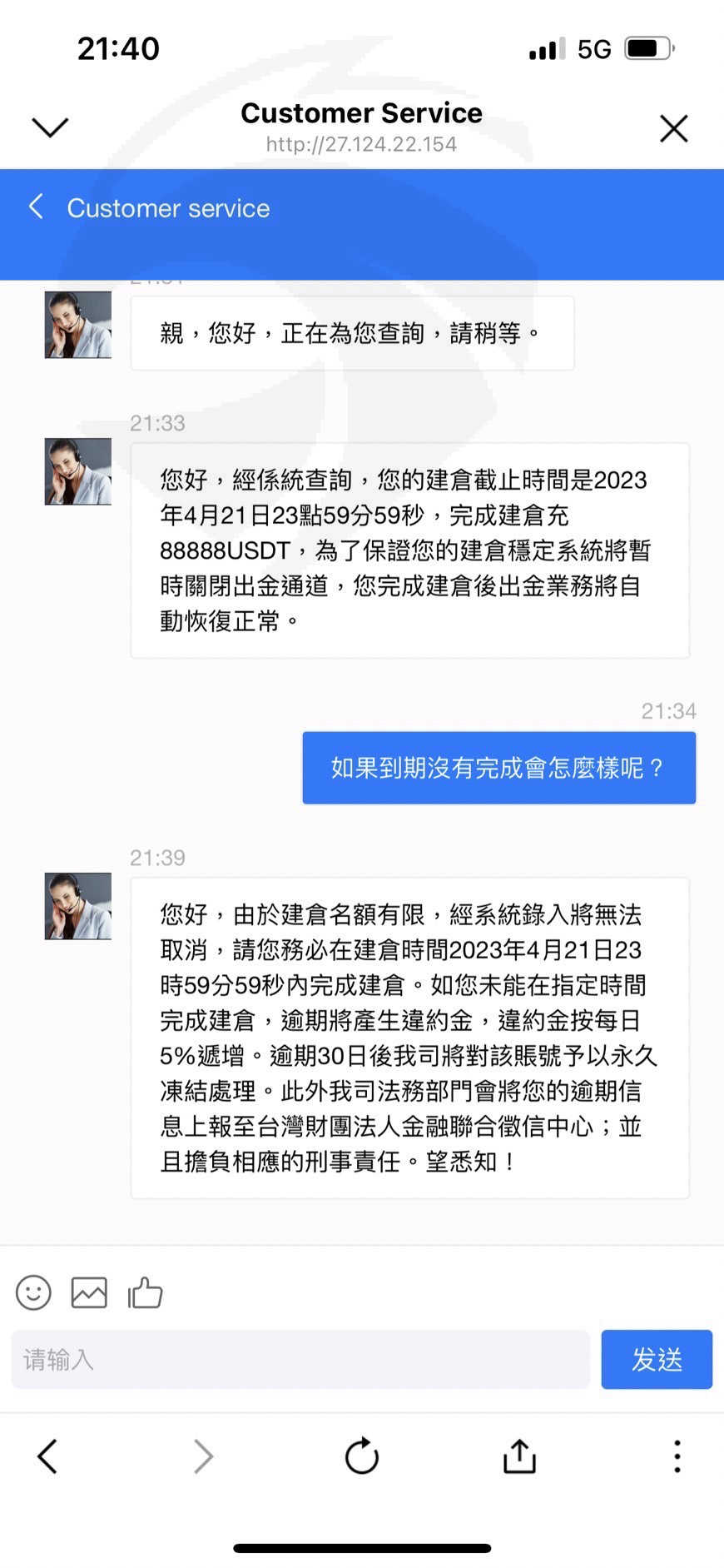Screen dimensions: 724x1568
Task: Navigate back in the browser toolbar
Action: click(47, 1456)
